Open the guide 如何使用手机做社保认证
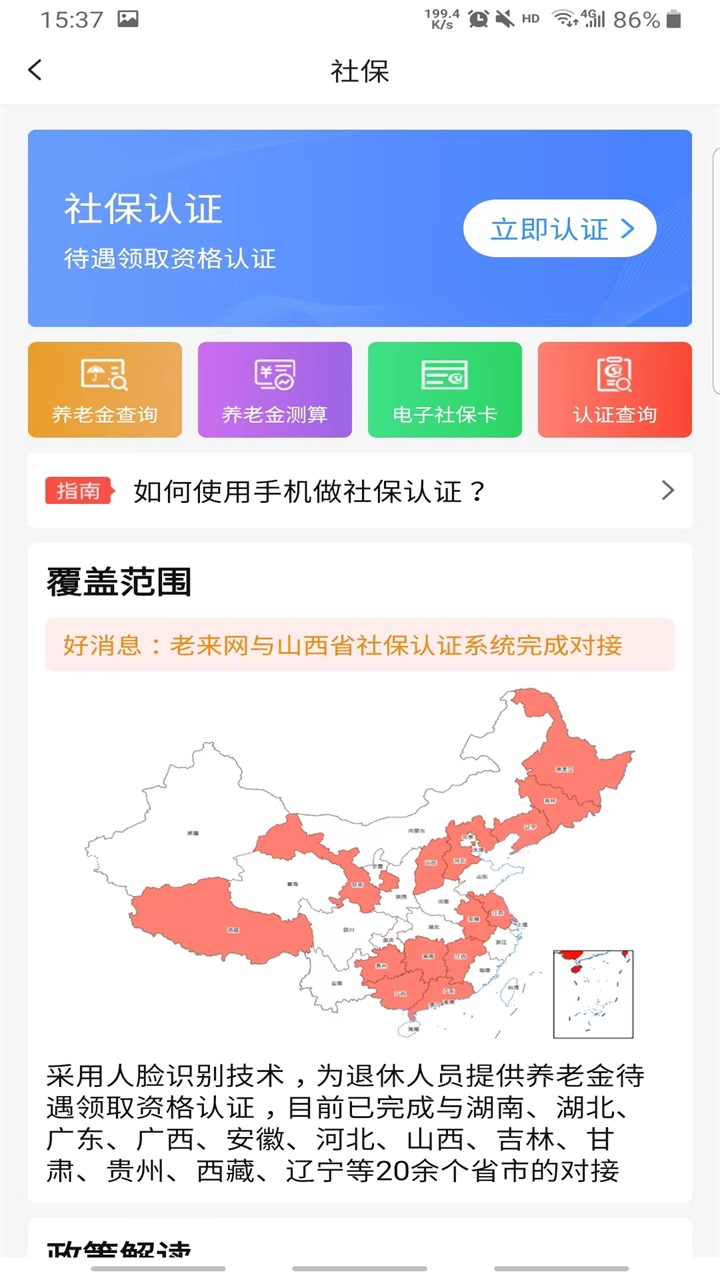The height and width of the screenshot is (1280, 720). pos(360,491)
